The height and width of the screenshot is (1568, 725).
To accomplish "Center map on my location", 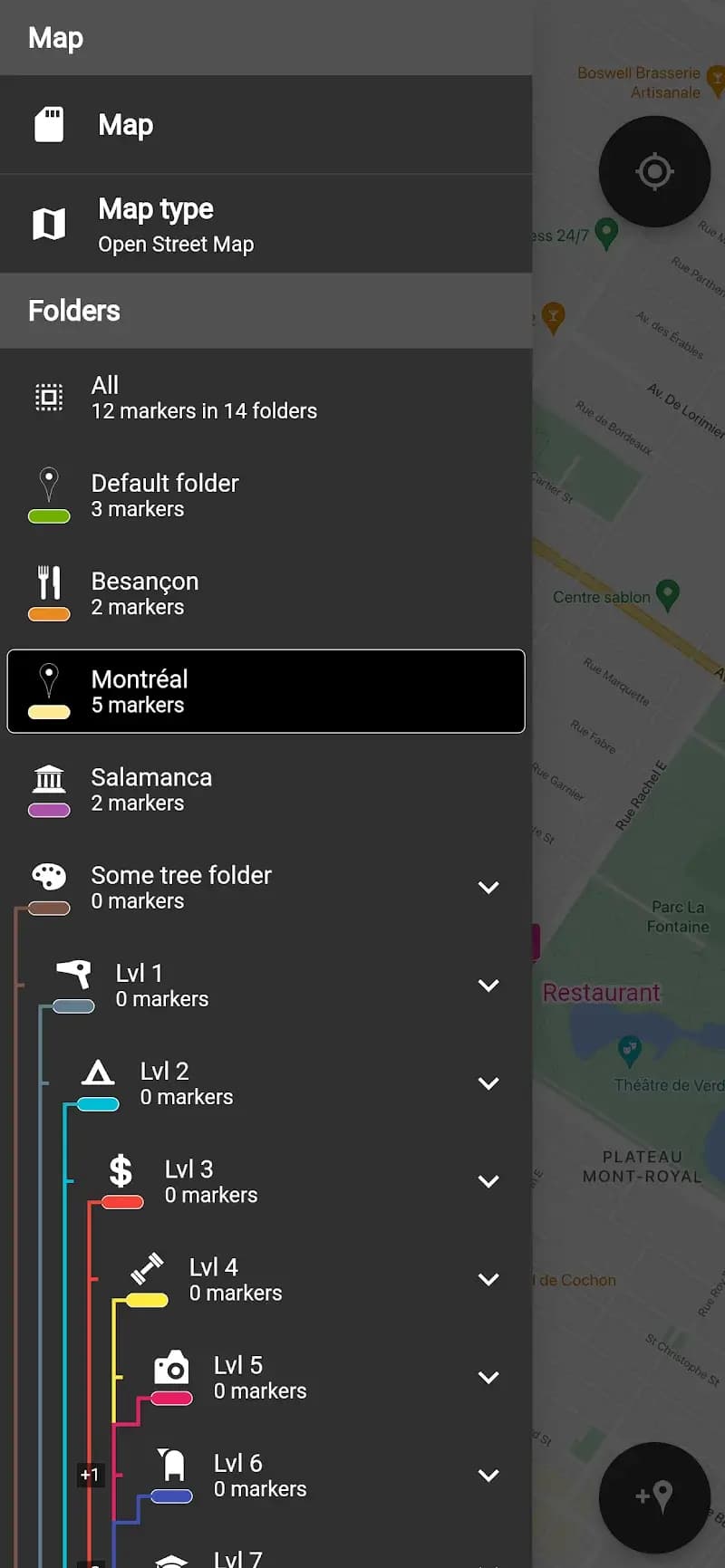I will tap(654, 171).
